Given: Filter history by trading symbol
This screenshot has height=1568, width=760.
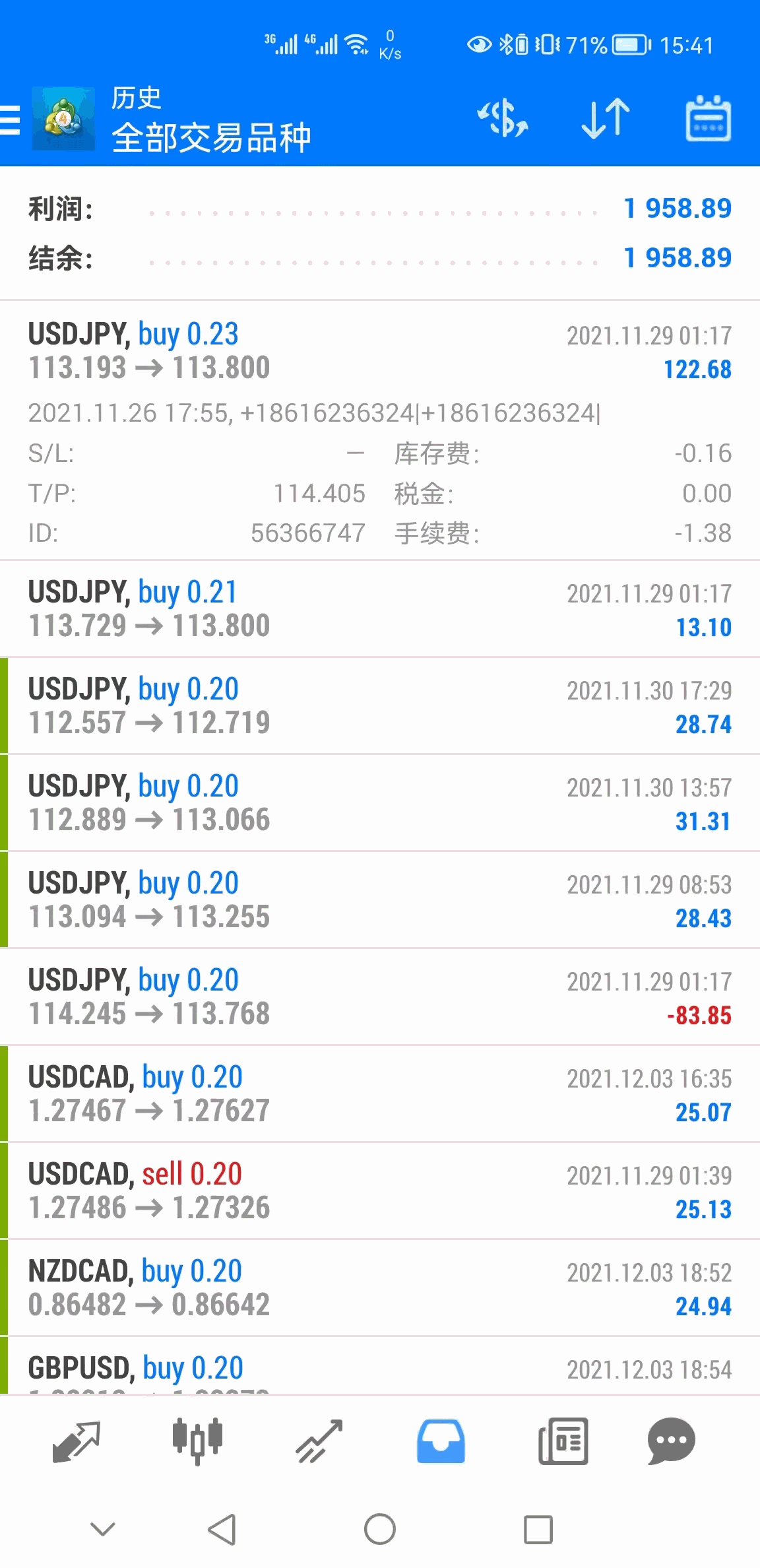Looking at the screenshot, I should point(503,119).
